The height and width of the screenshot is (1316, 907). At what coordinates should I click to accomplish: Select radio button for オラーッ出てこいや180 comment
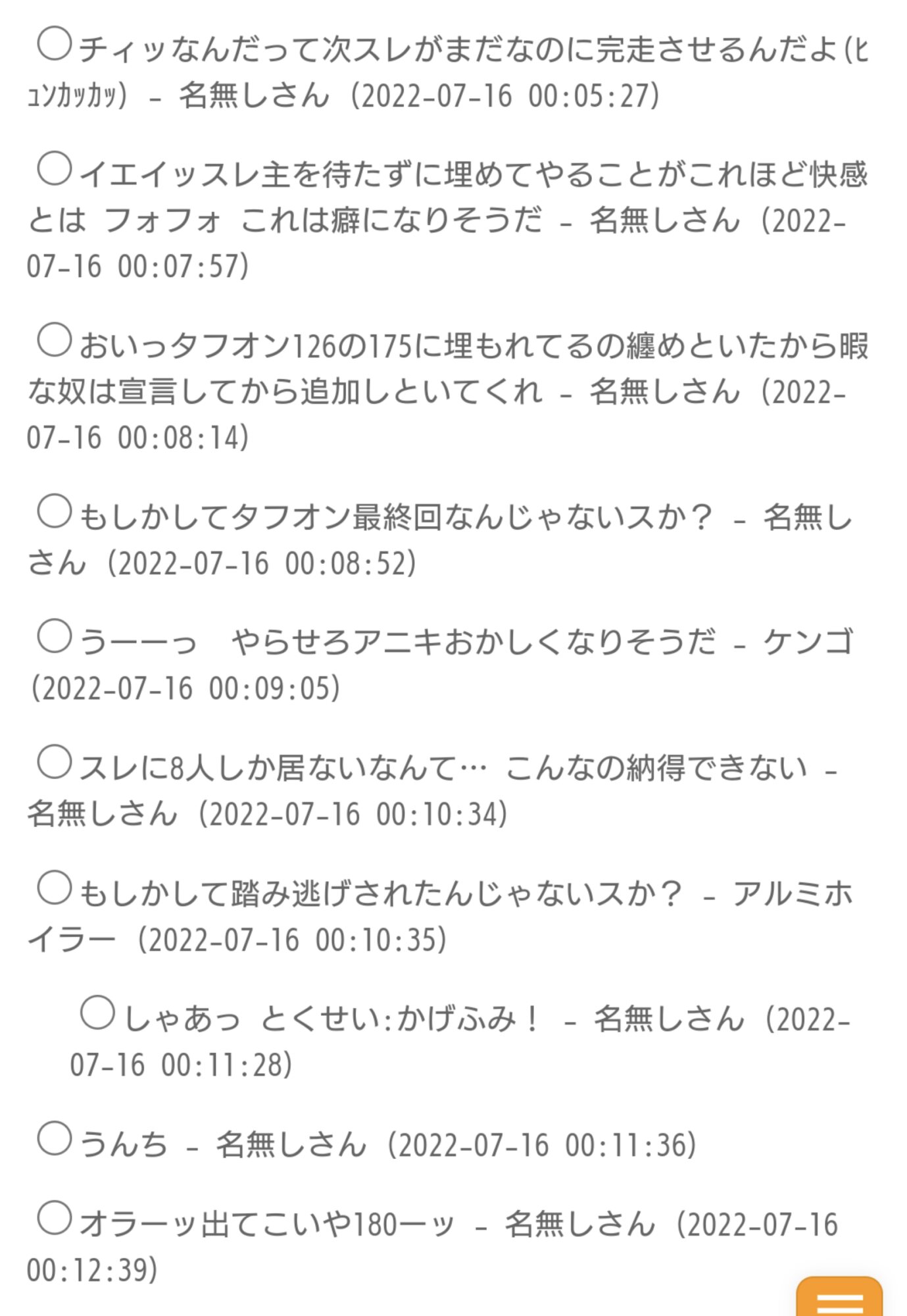[x=54, y=1218]
